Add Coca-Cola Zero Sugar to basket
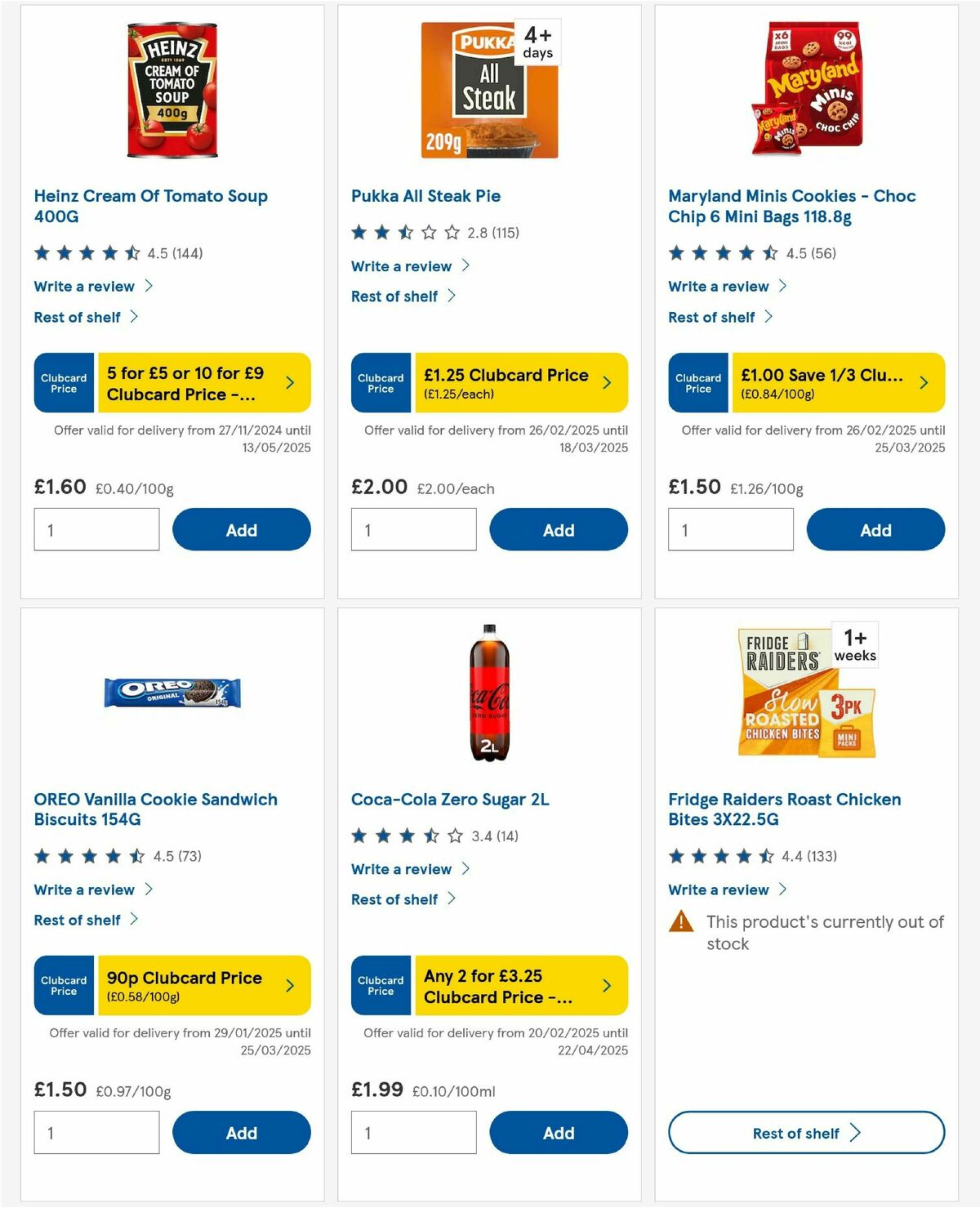The height and width of the screenshot is (1208, 980). (x=559, y=1133)
